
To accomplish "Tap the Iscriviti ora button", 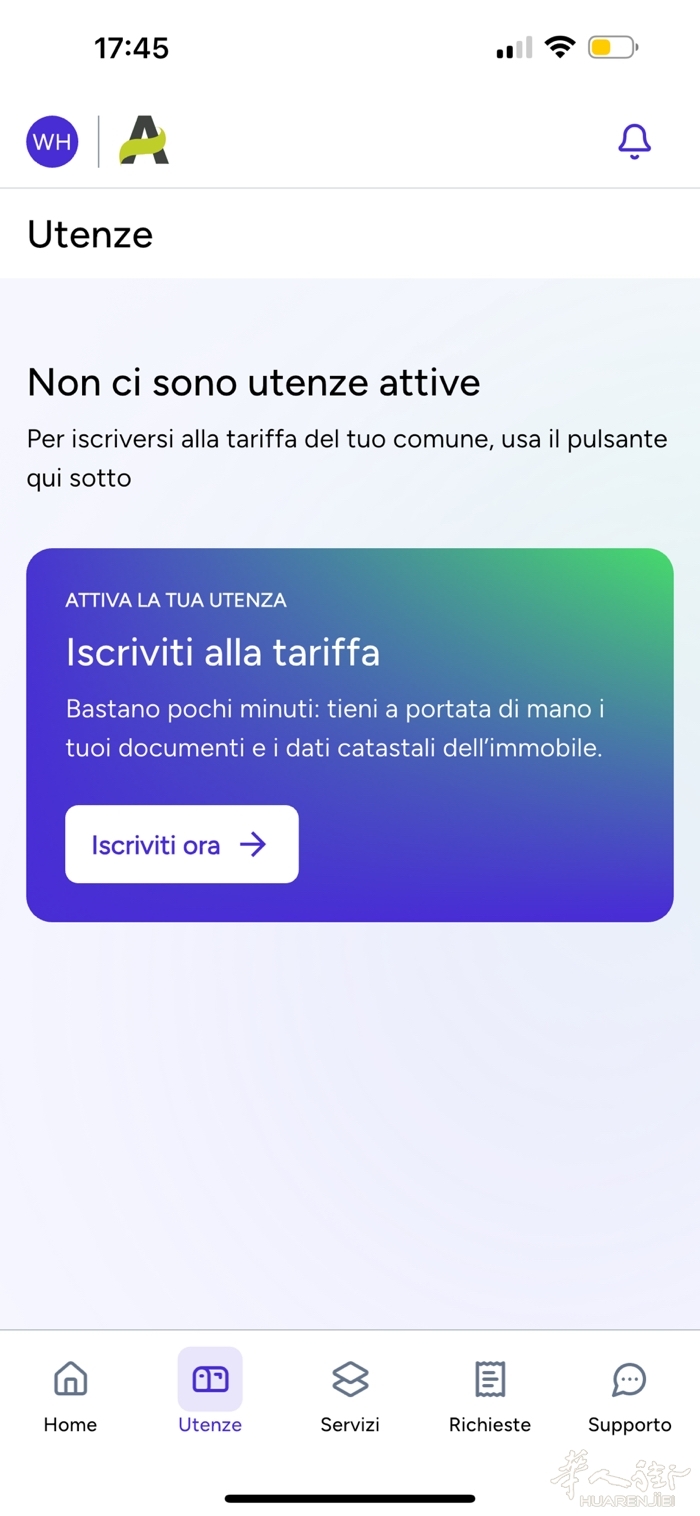I will pyautogui.click(x=182, y=844).
